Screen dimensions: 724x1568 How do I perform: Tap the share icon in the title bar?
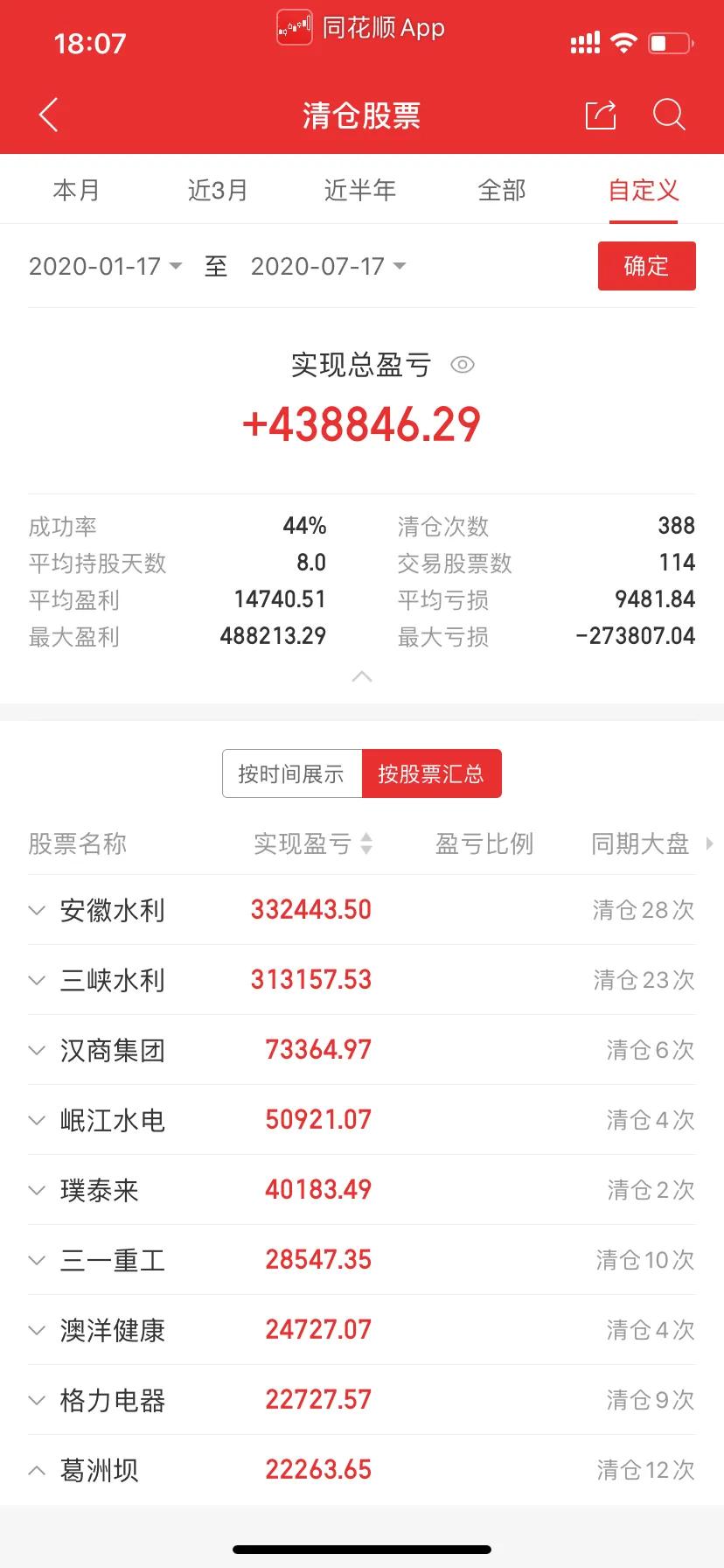(600, 114)
